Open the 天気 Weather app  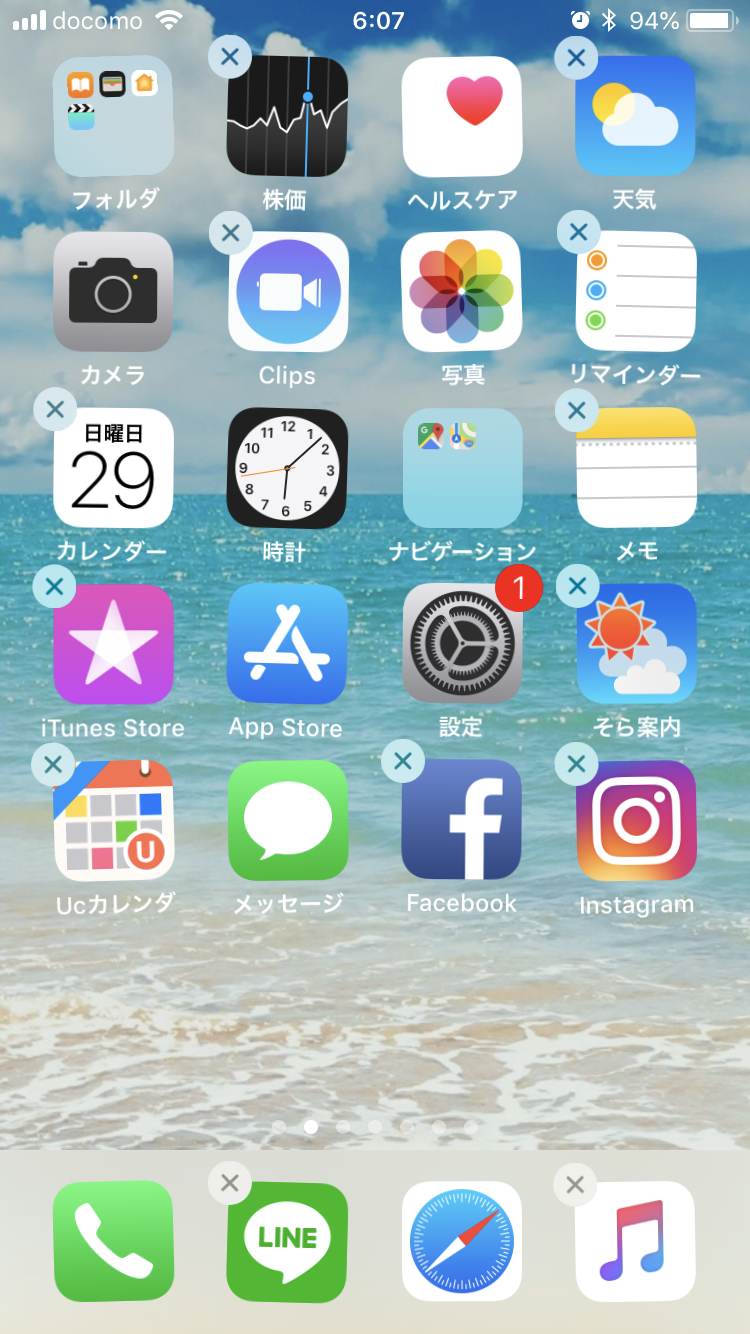[636, 115]
